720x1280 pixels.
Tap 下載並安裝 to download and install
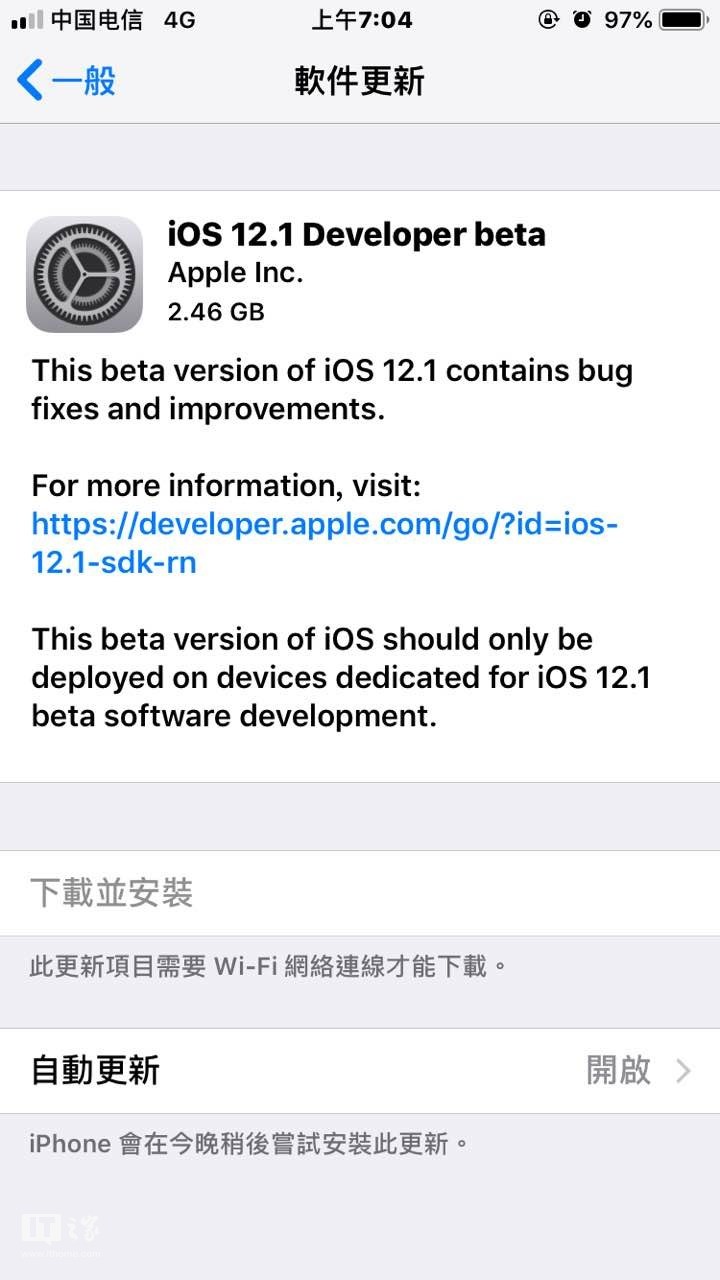tap(112, 892)
